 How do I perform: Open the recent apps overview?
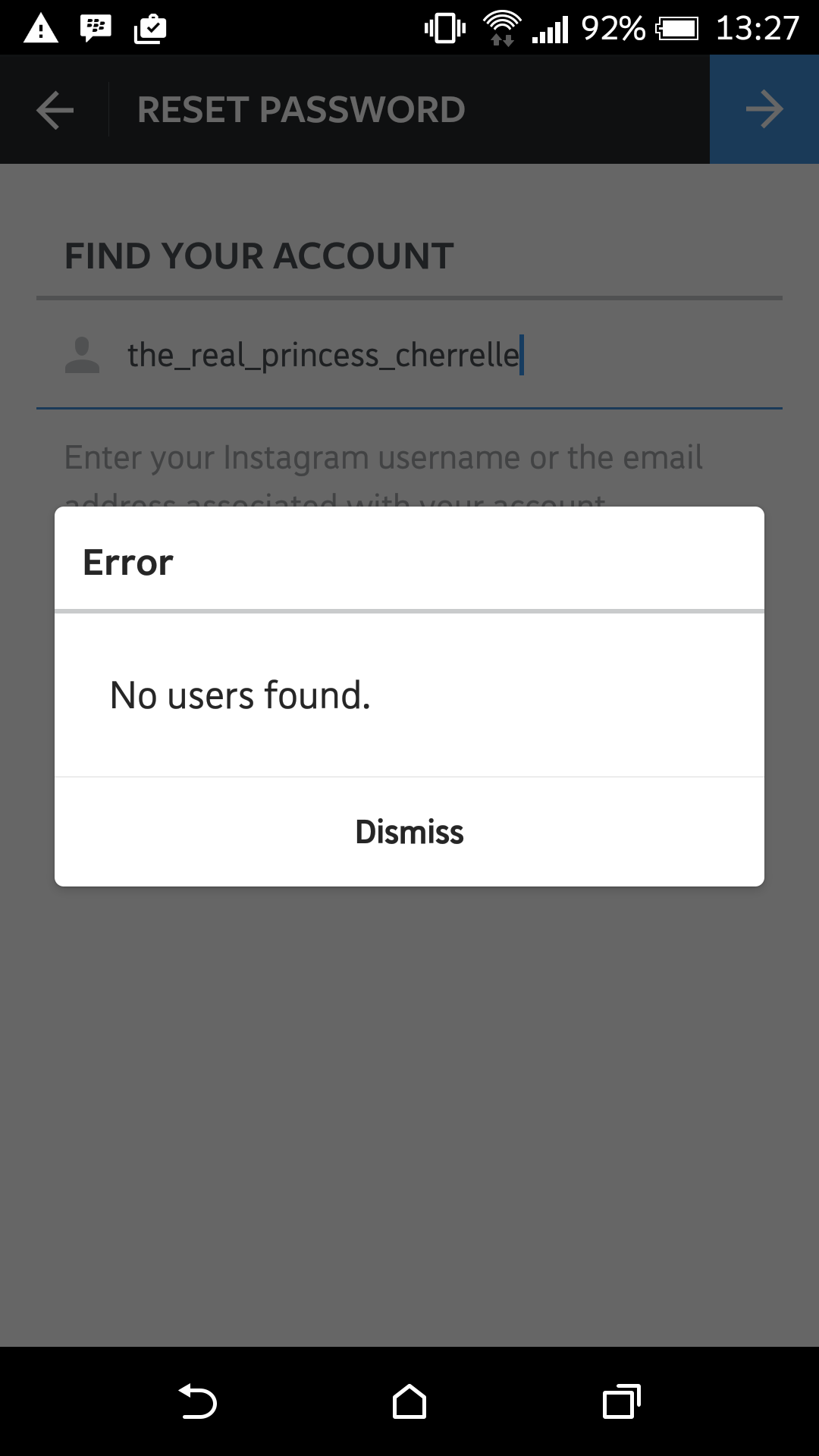[622, 1401]
